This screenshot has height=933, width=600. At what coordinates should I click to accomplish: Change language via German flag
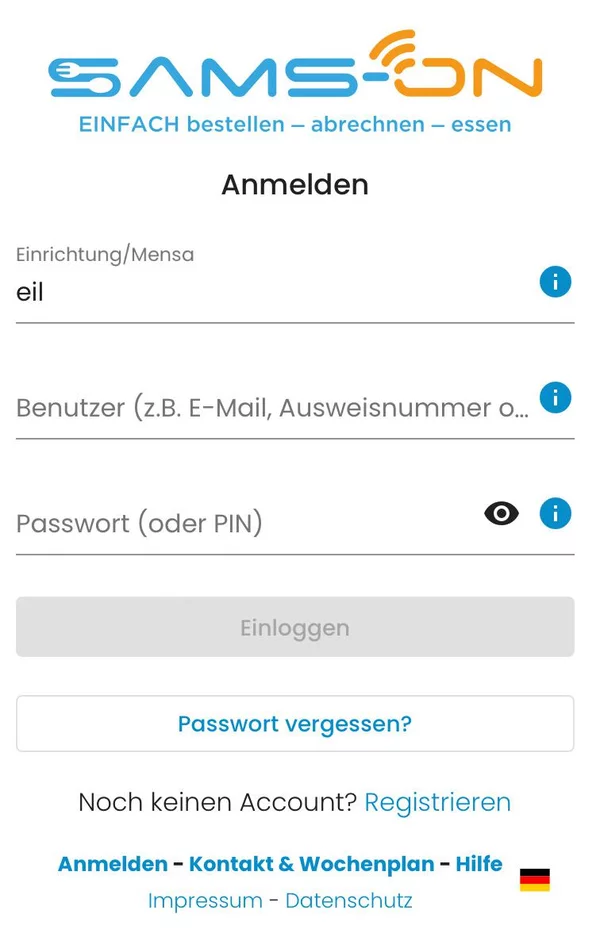click(535, 880)
